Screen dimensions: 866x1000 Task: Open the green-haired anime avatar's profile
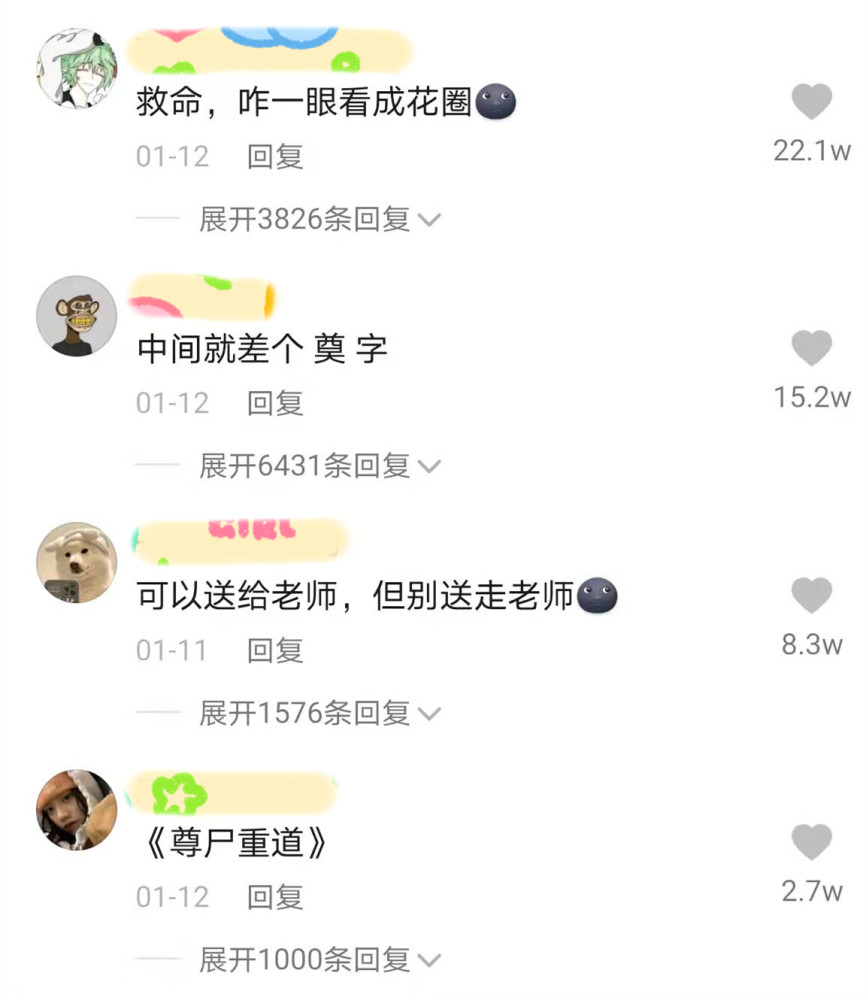(x=77, y=68)
